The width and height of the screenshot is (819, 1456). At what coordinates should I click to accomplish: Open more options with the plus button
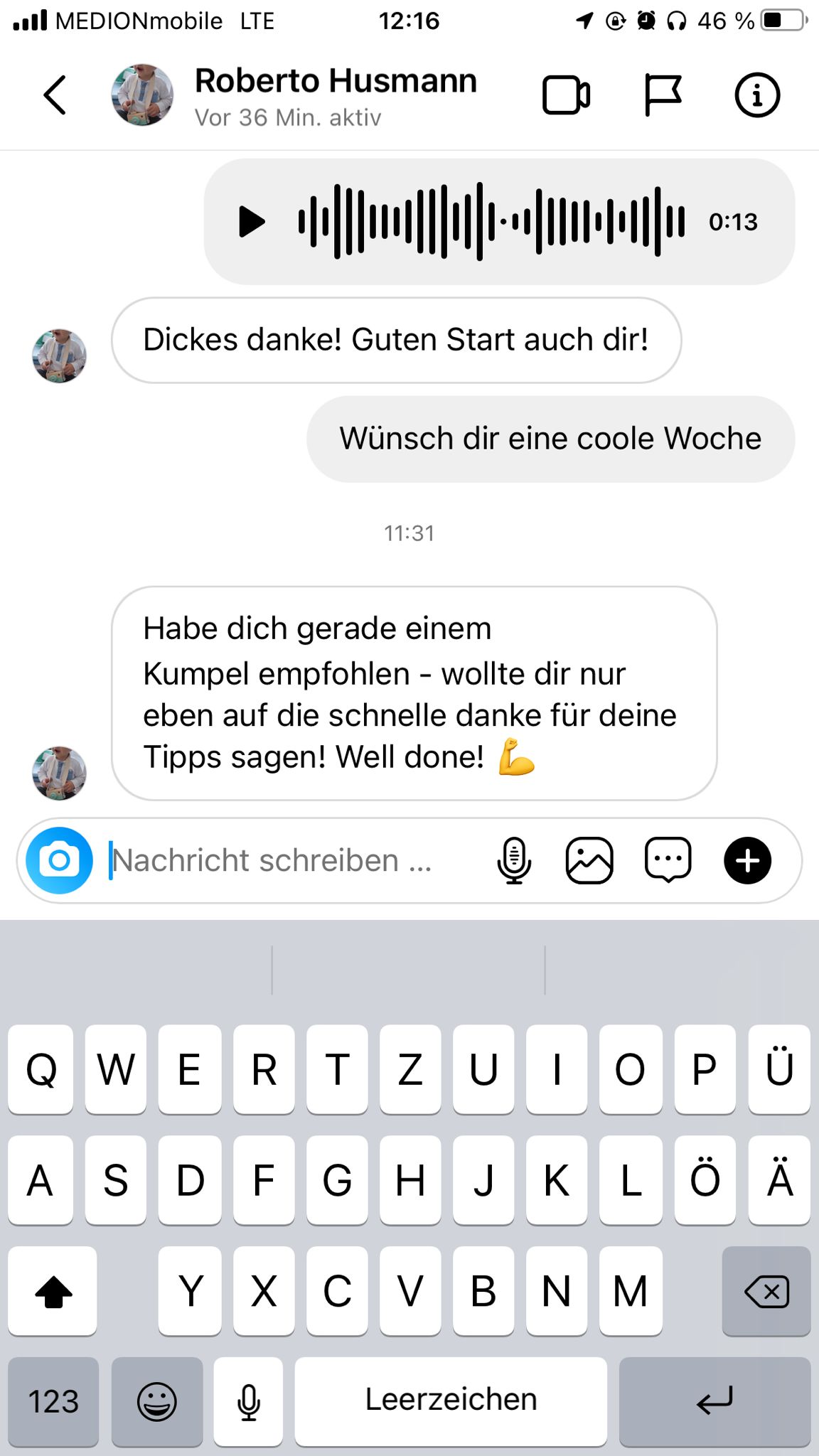[x=747, y=860]
